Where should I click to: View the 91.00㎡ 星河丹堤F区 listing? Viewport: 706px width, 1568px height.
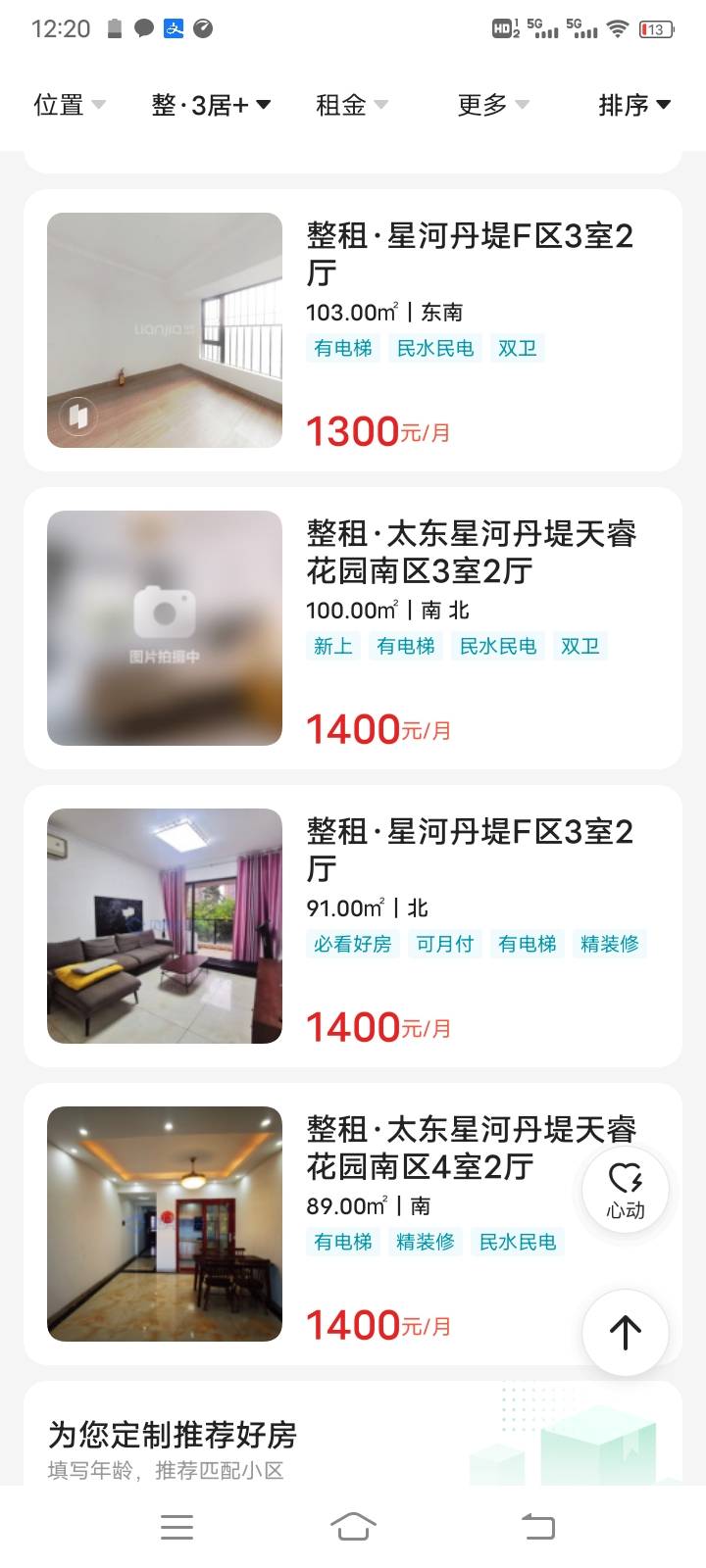pyautogui.click(x=353, y=926)
